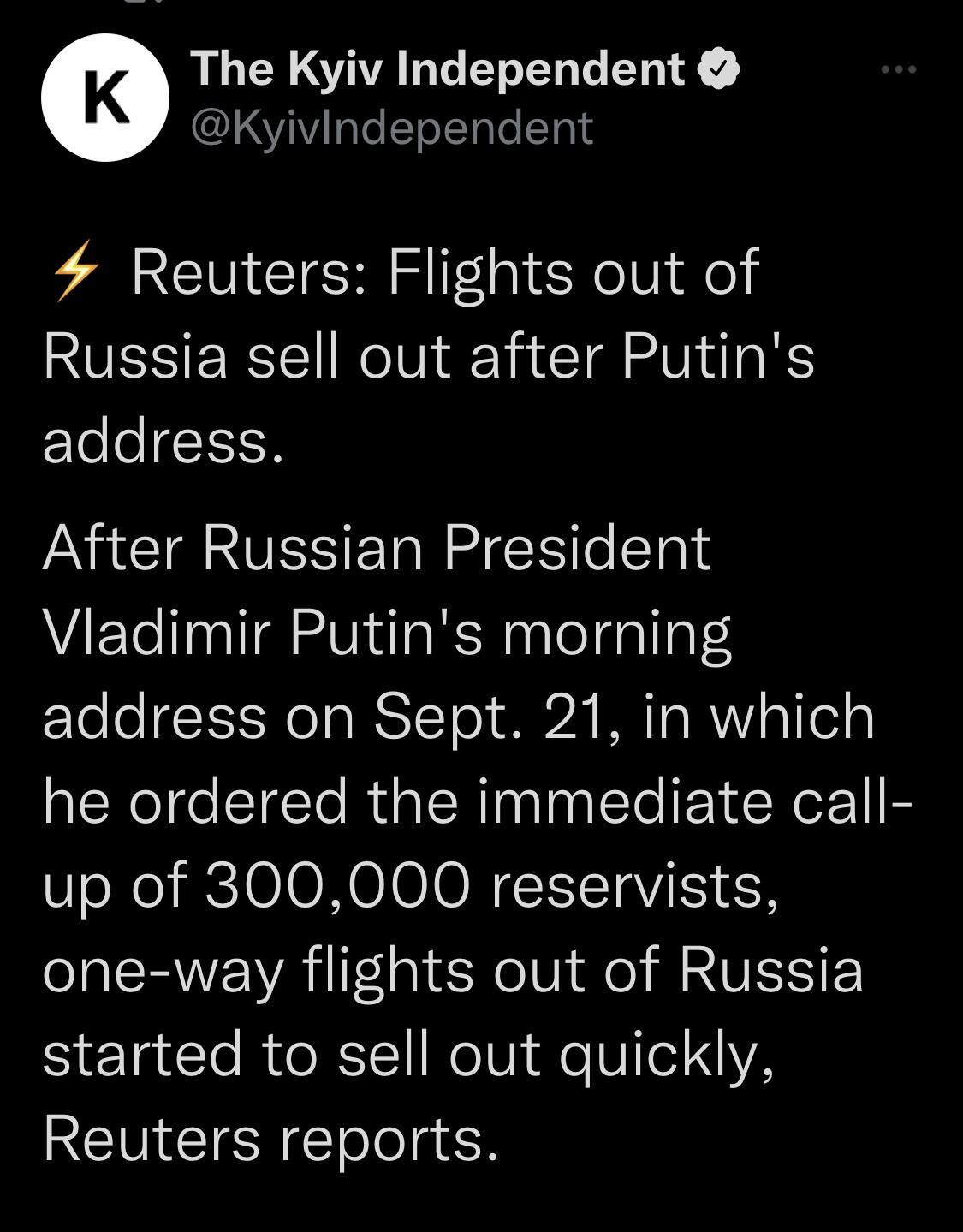This screenshot has width=963, height=1232.
Task: Select the tweet headline text
Action: tap(428, 355)
